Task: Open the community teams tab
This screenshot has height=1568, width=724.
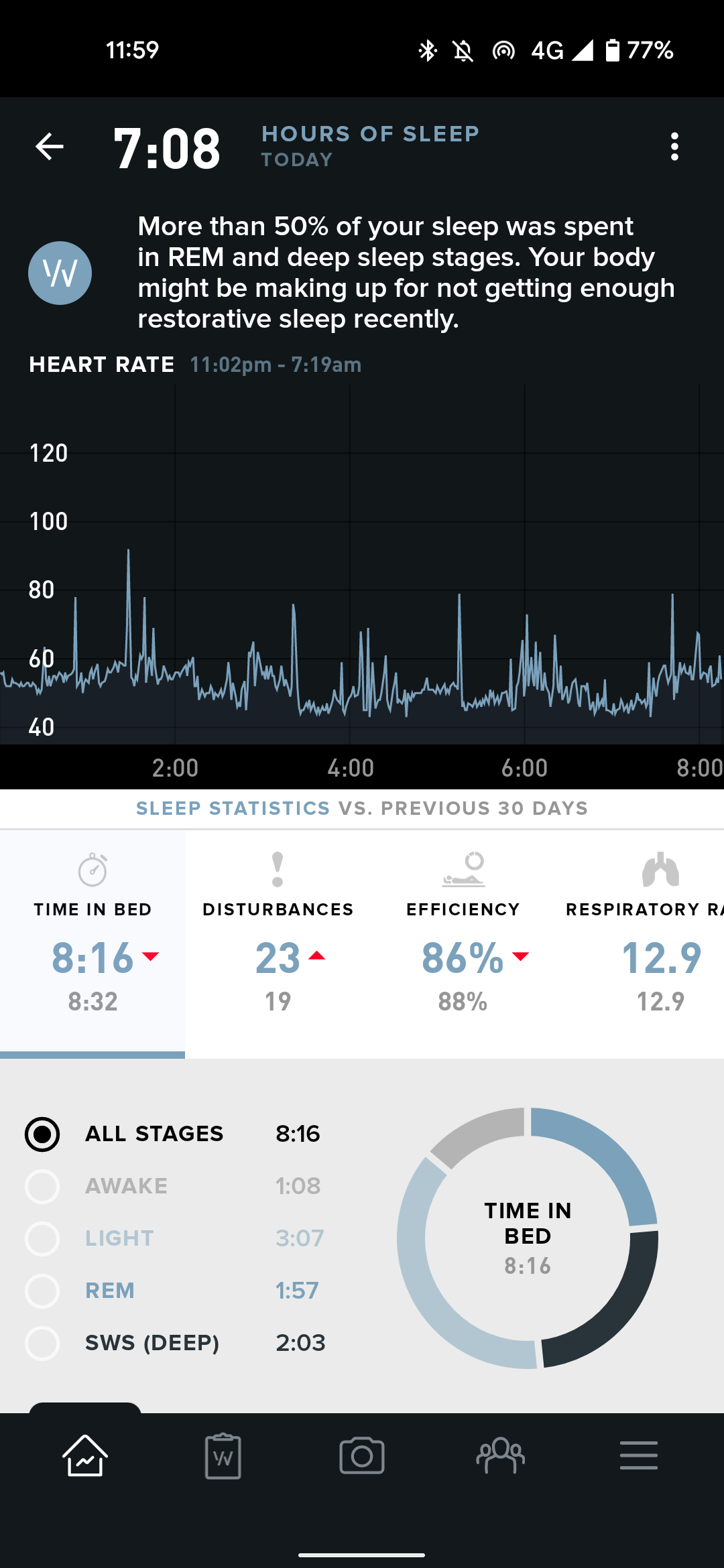Action: pyautogui.click(x=500, y=1455)
